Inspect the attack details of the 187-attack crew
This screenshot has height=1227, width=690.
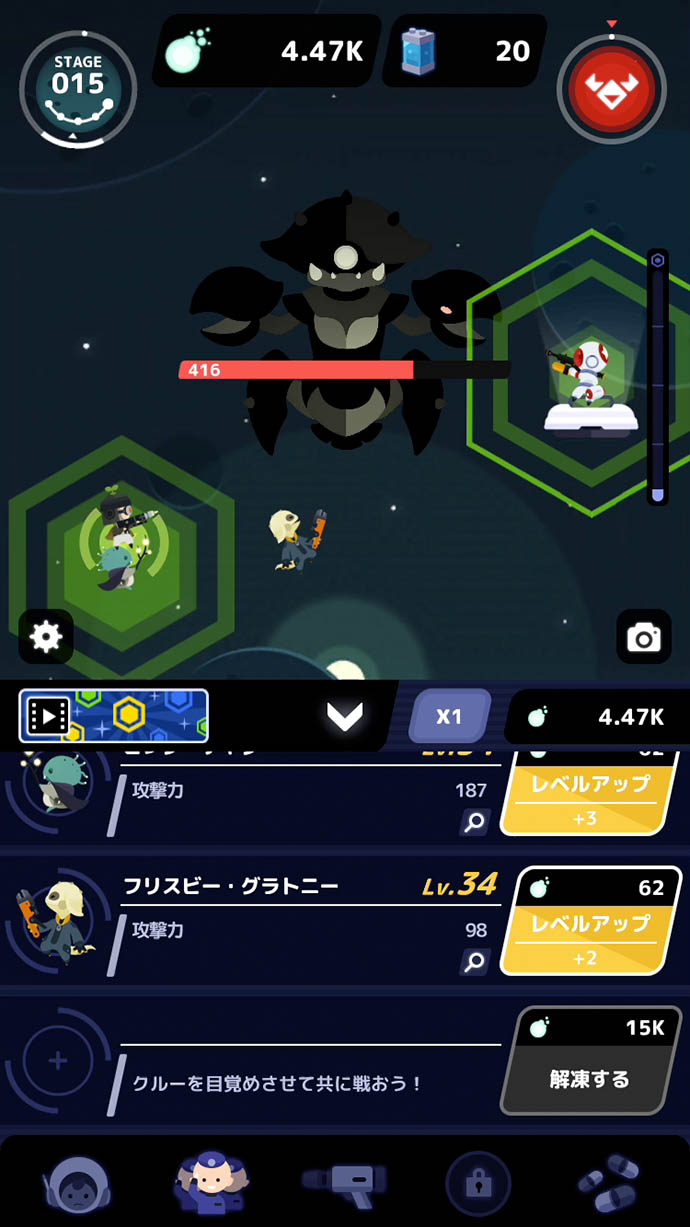[475, 822]
